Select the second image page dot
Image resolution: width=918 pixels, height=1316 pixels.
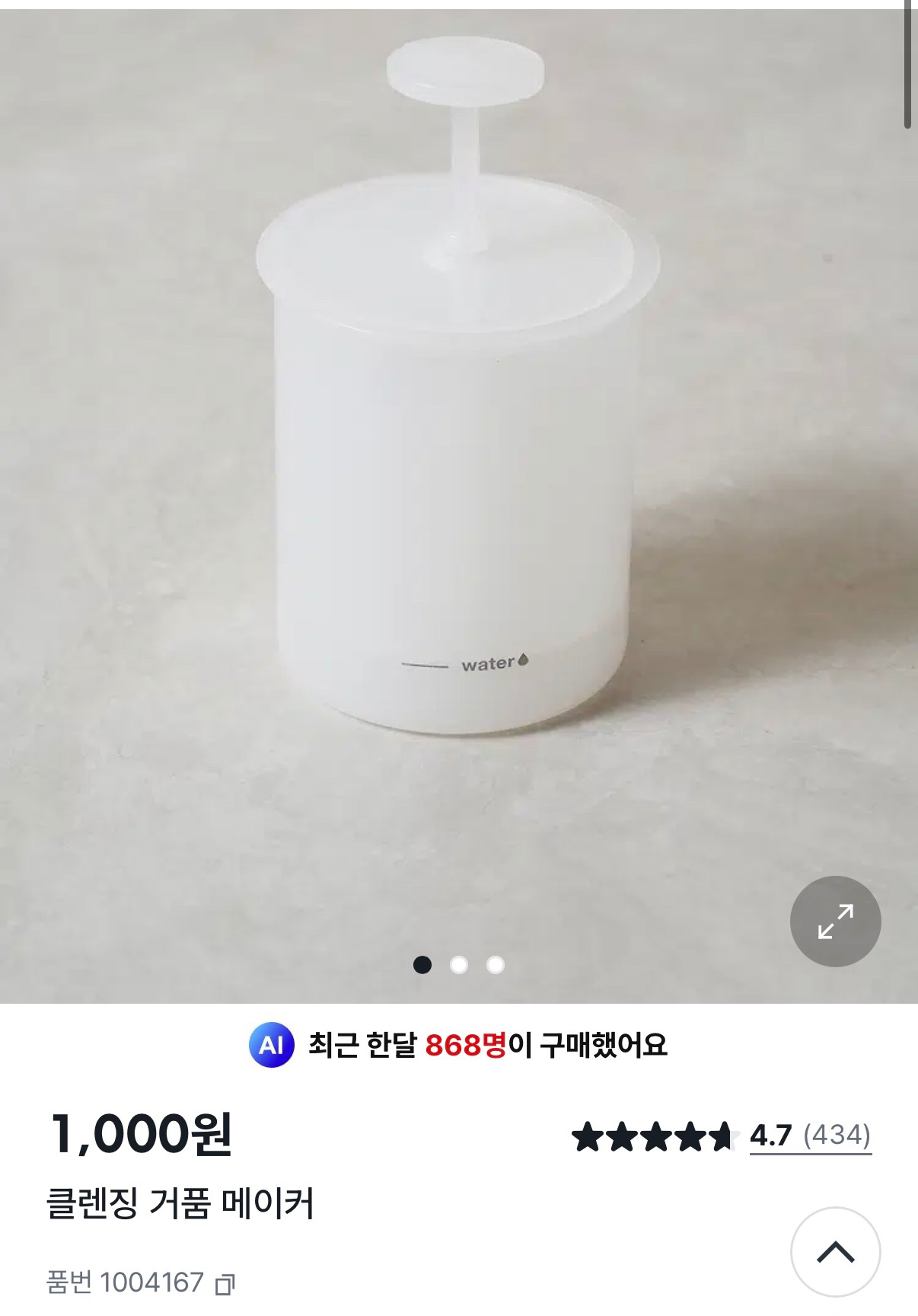tap(459, 965)
